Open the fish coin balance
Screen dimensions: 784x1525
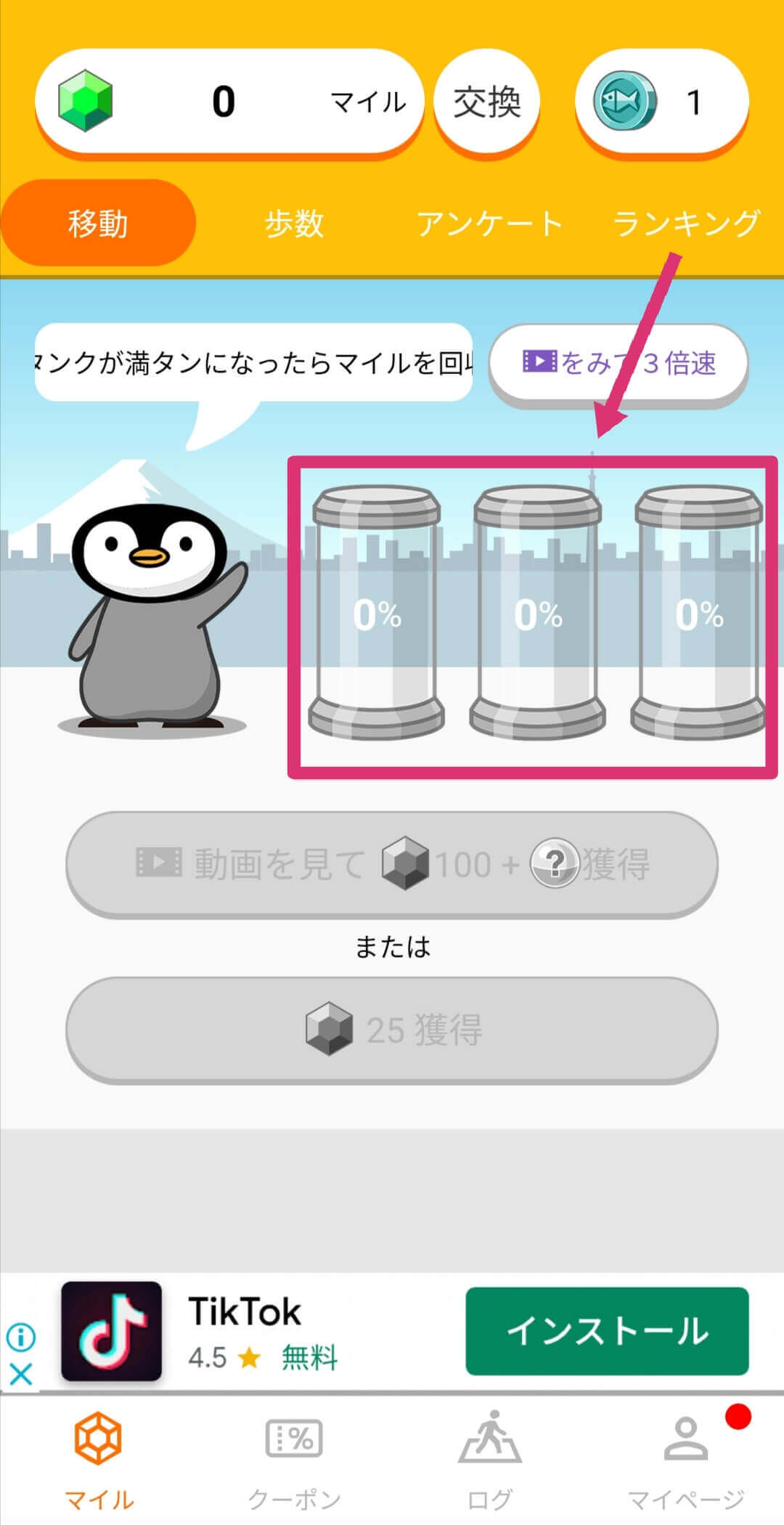661,102
